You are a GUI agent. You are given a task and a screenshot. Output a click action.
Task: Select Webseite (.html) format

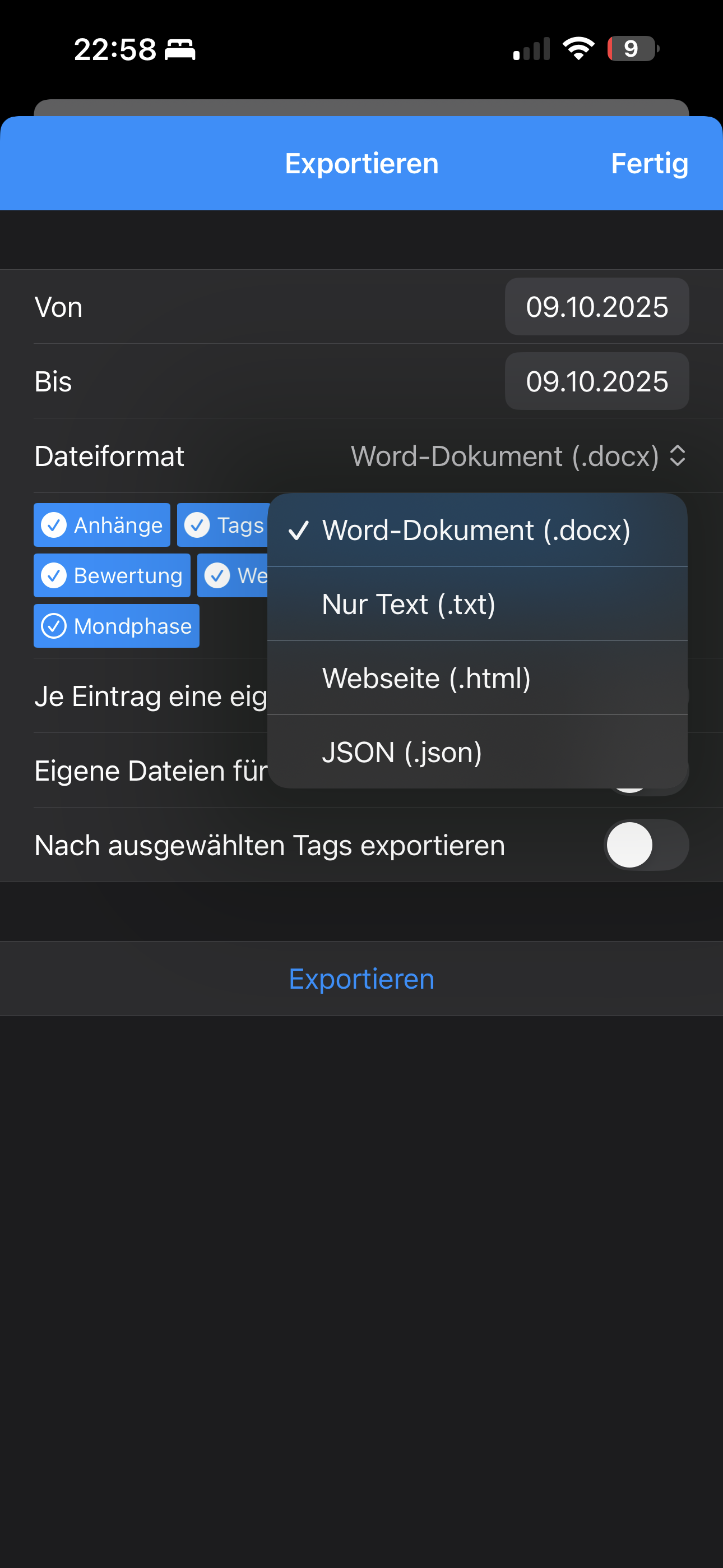(476, 678)
